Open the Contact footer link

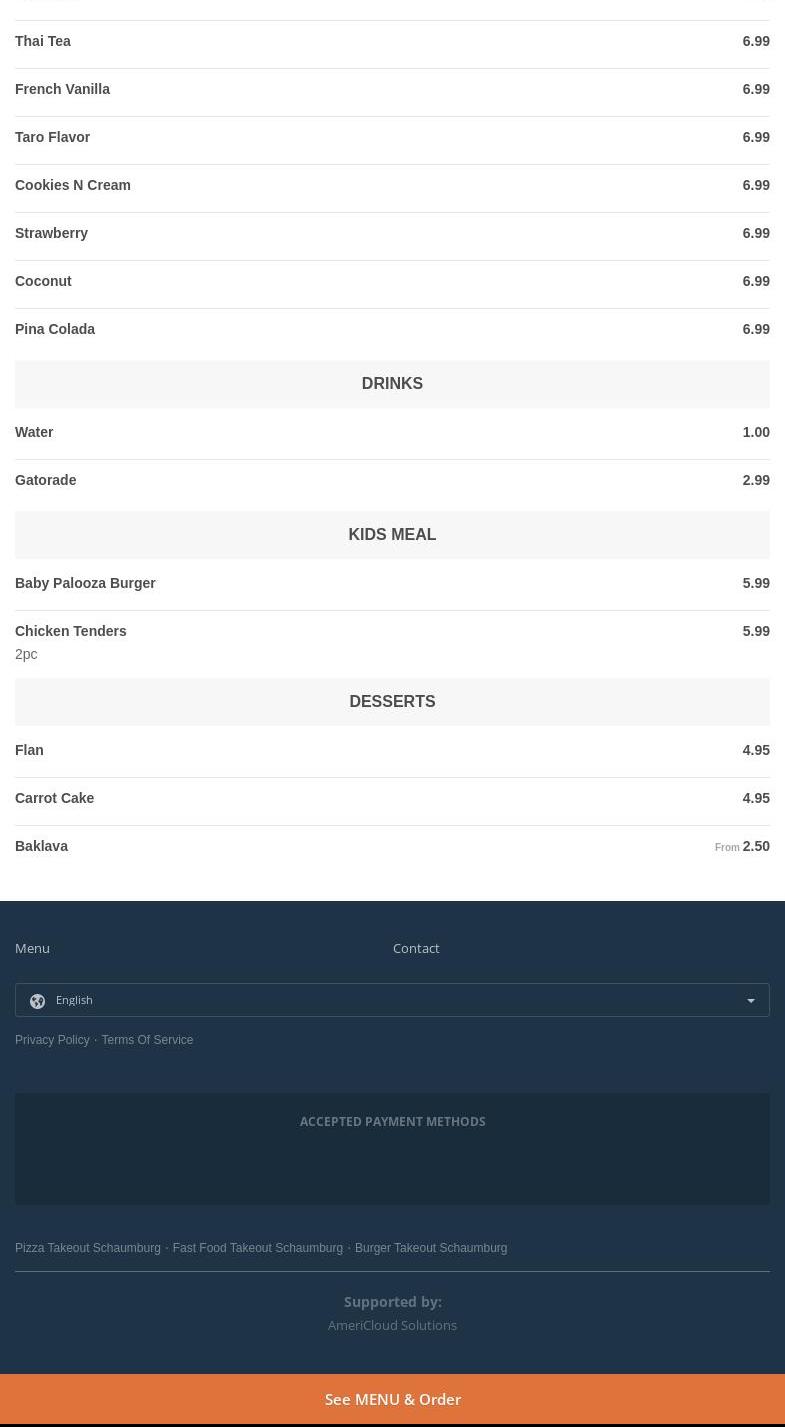416,948
